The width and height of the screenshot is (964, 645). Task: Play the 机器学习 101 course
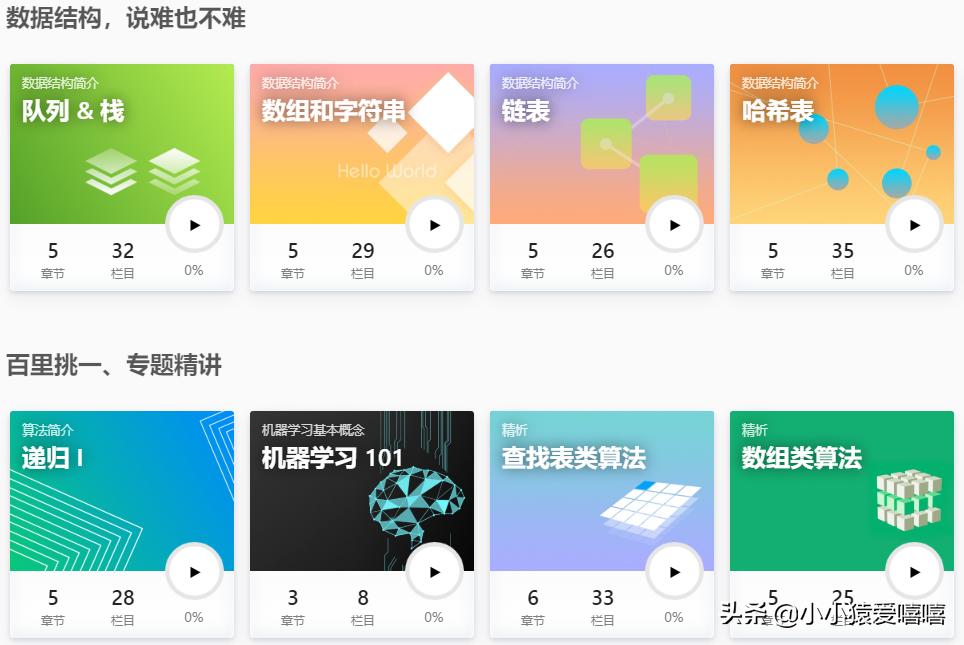(x=434, y=572)
